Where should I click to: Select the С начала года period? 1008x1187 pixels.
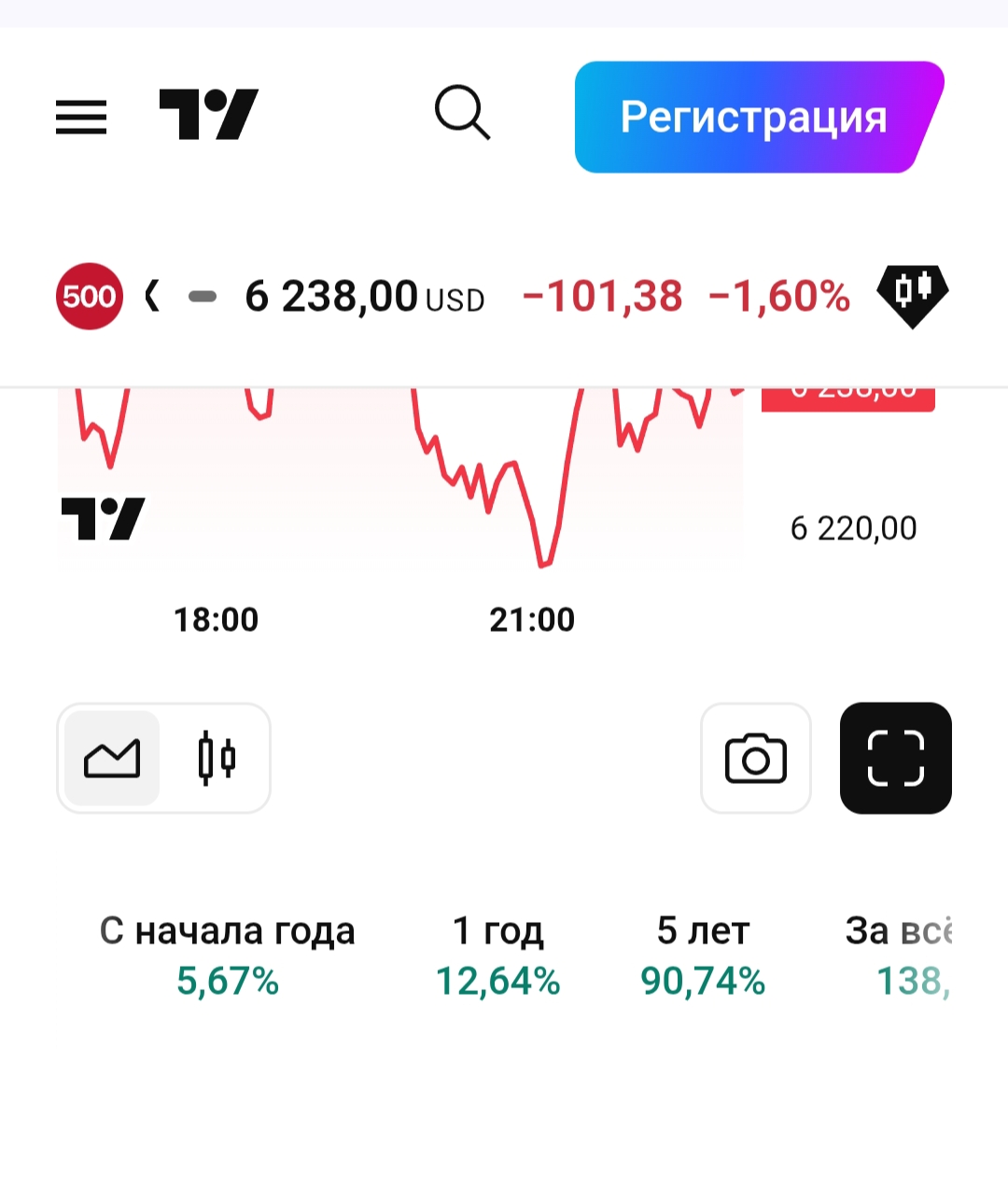coord(228,955)
